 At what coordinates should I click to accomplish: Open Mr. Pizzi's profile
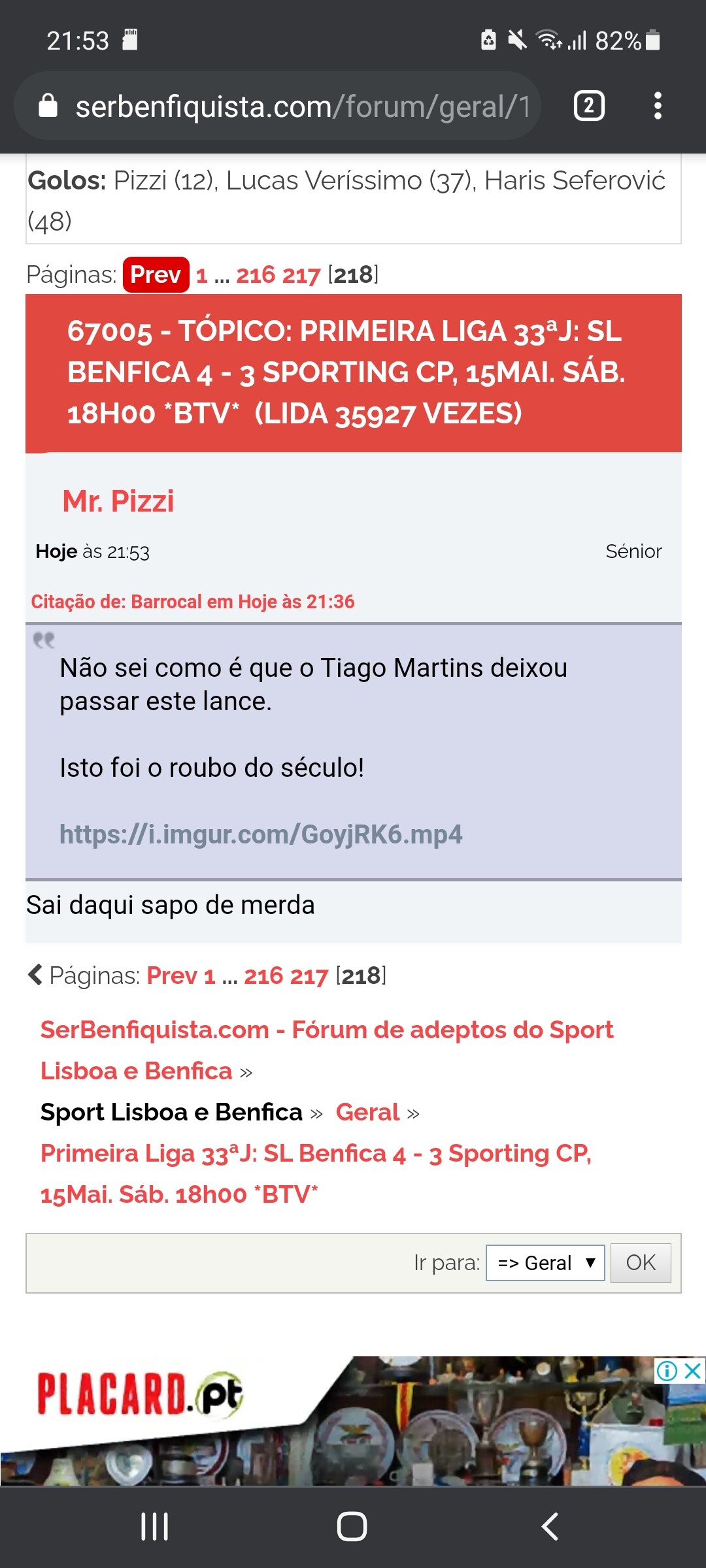coord(118,501)
